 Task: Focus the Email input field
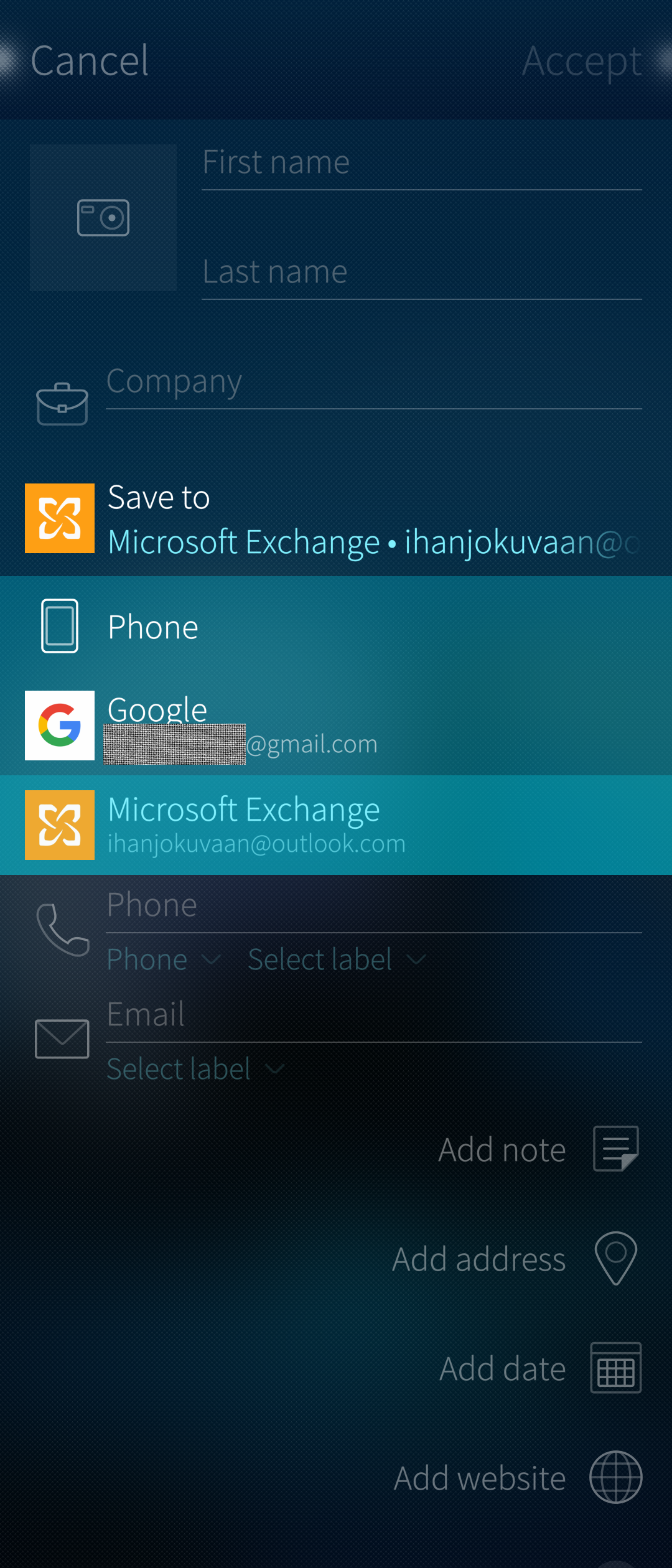point(373,1015)
